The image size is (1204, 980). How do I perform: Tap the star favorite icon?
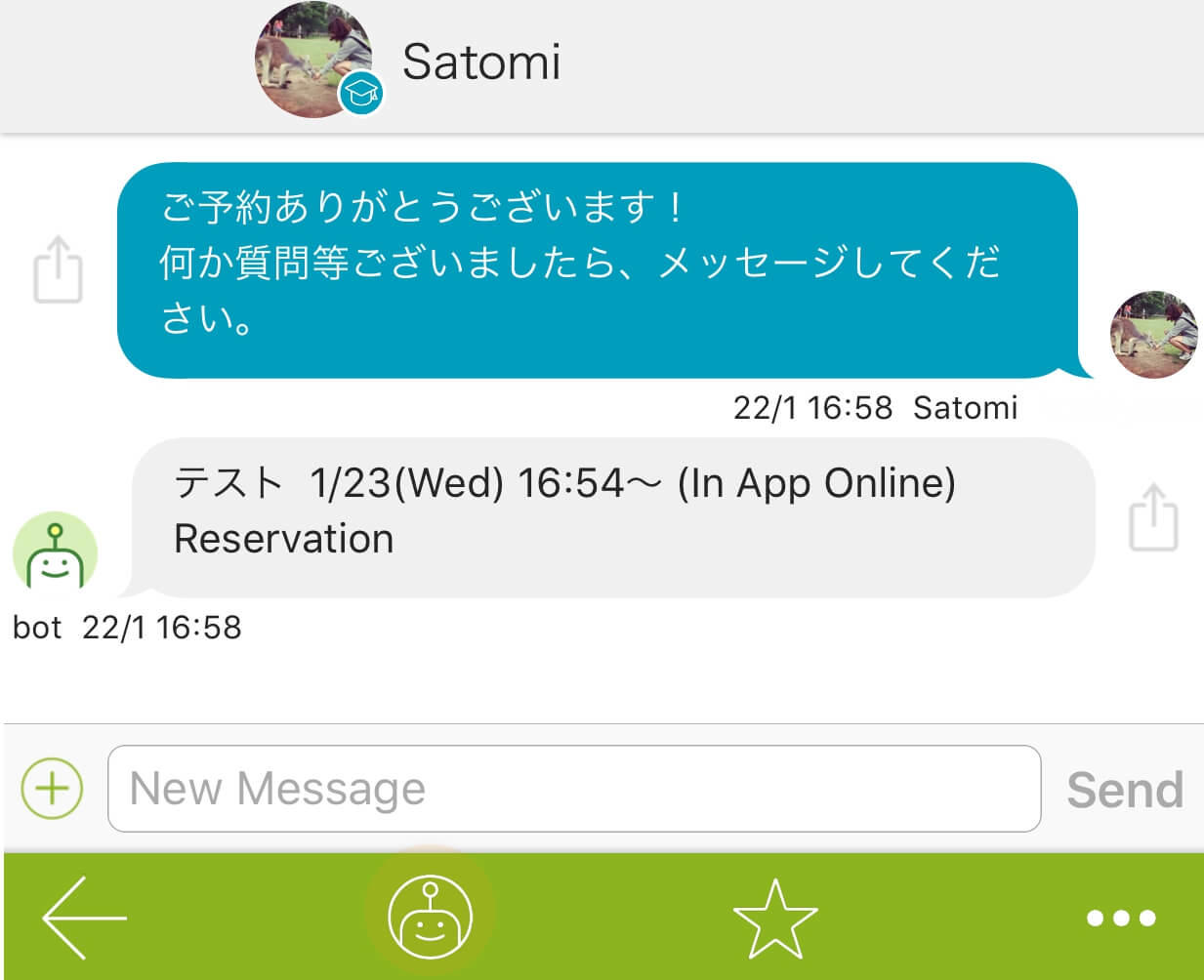[x=774, y=919]
